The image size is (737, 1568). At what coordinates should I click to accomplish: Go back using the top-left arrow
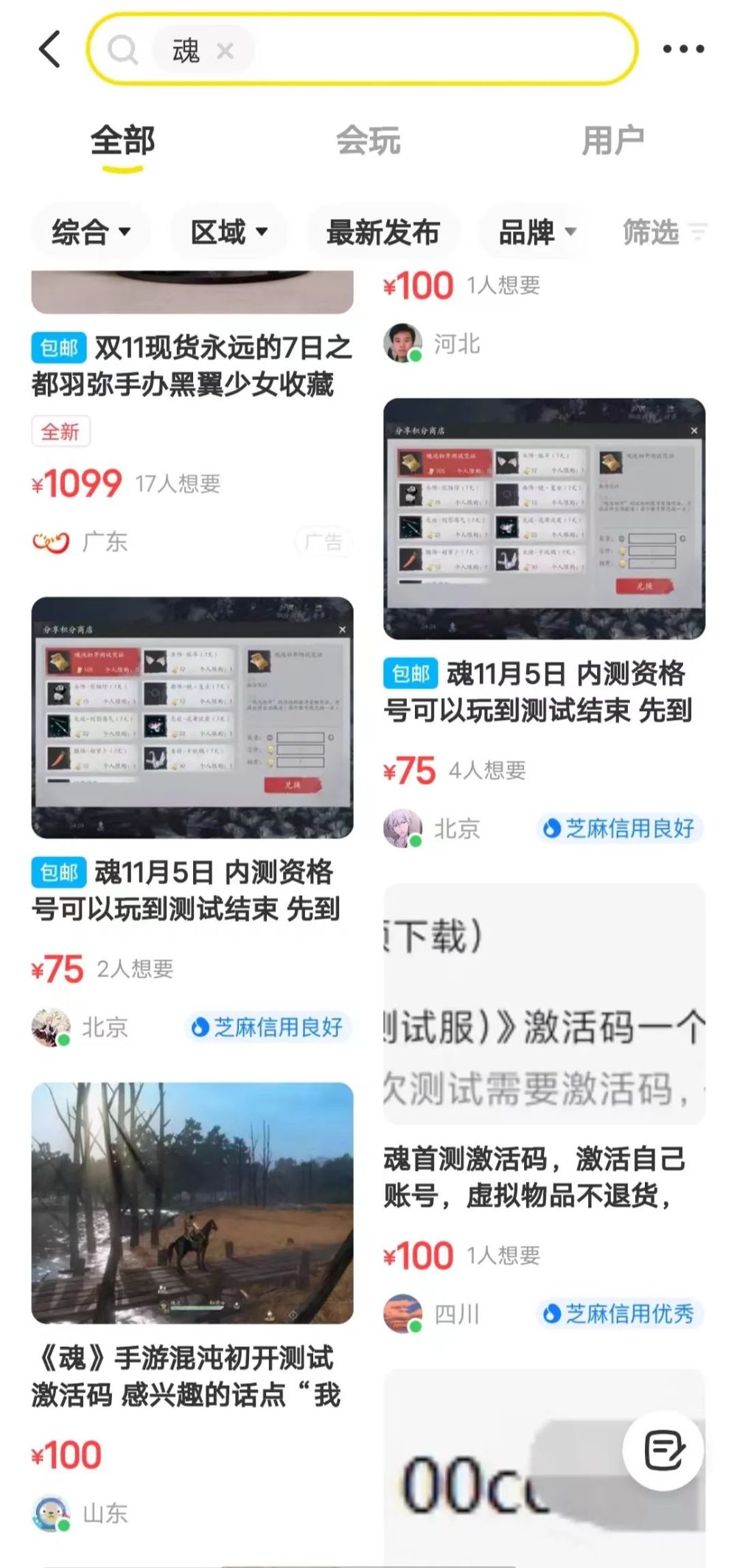tap(49, 49)
